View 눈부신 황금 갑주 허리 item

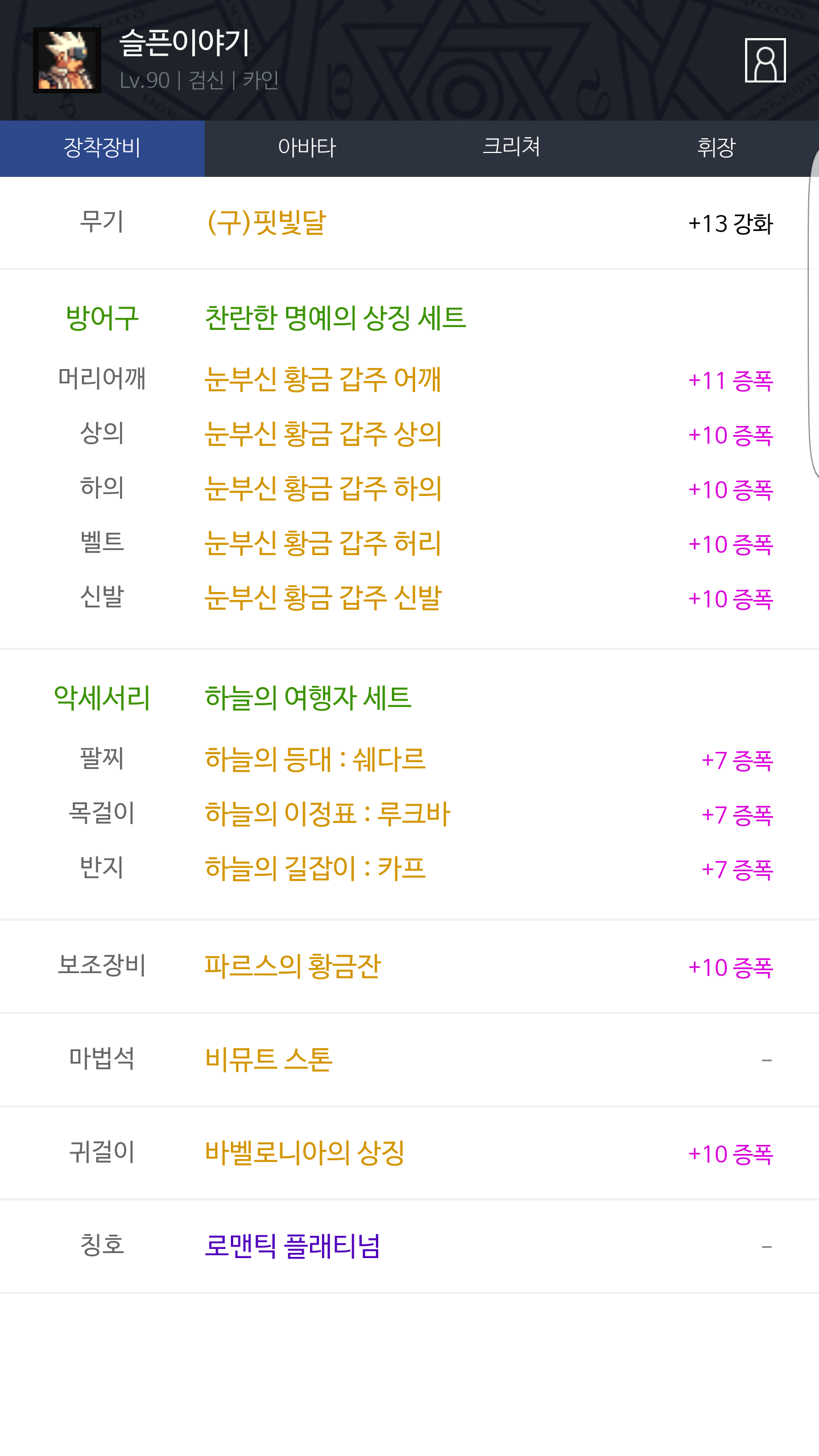322,543
